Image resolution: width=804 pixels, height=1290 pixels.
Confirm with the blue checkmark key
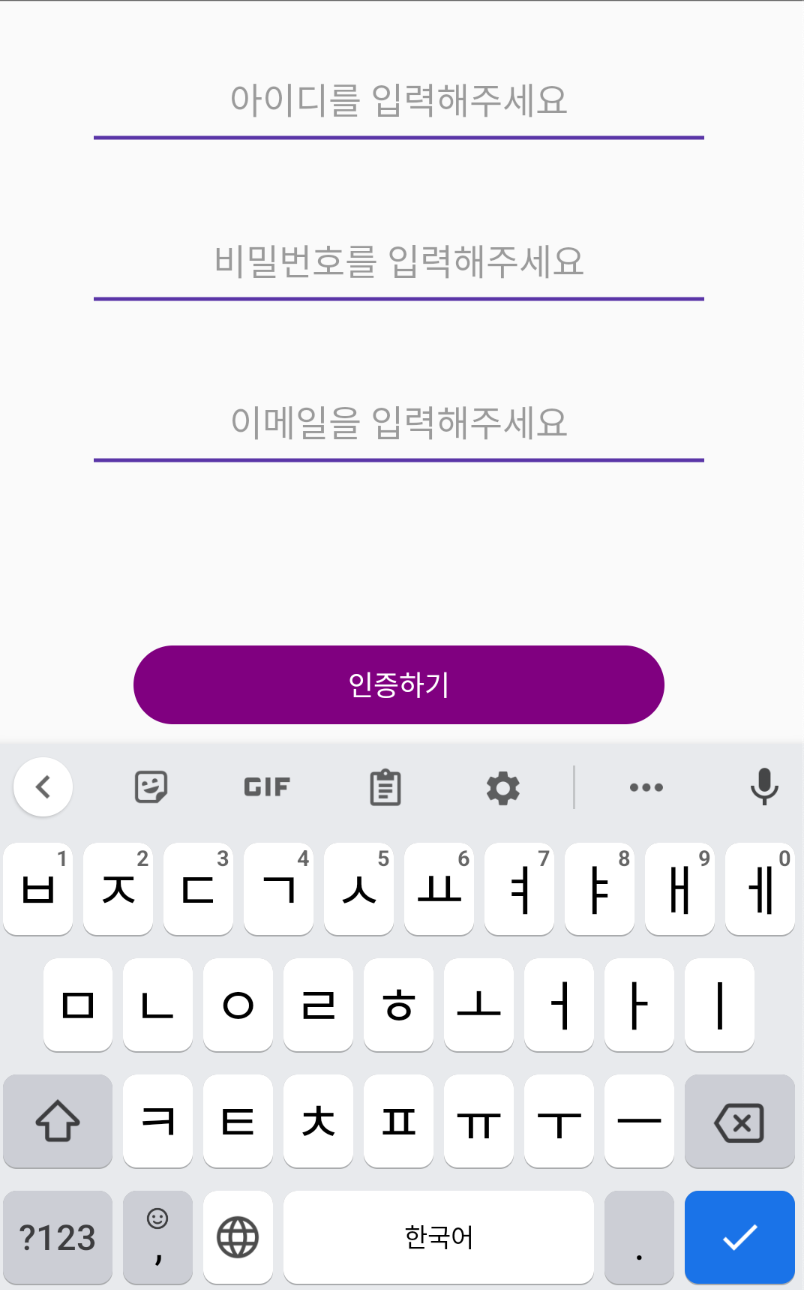(x=739, y=1238)
